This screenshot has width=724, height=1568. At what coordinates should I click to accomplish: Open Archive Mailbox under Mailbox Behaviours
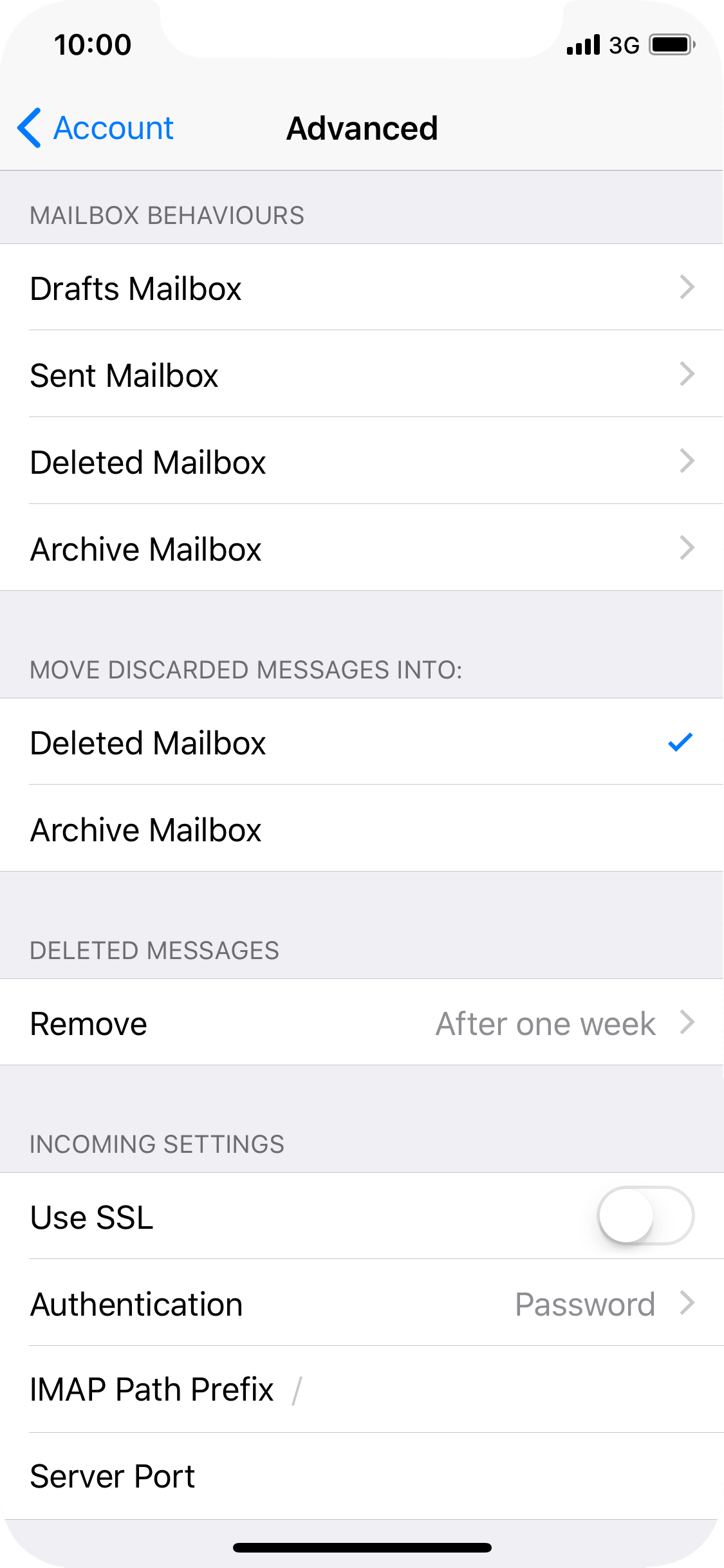[x=362, y=548]
